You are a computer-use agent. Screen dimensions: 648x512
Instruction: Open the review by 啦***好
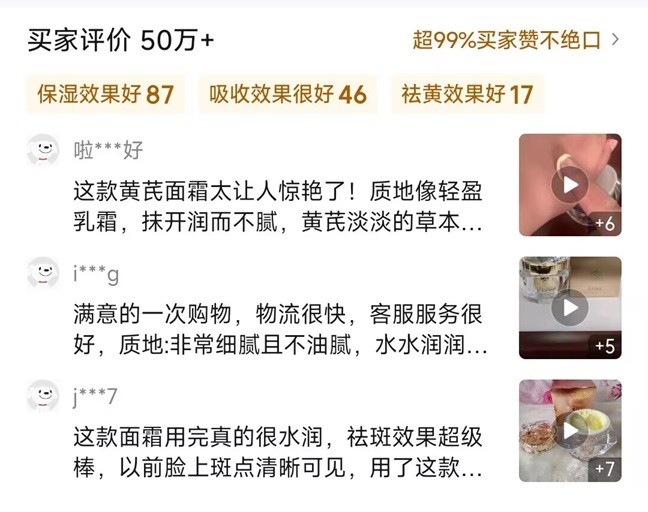point(278,205)
